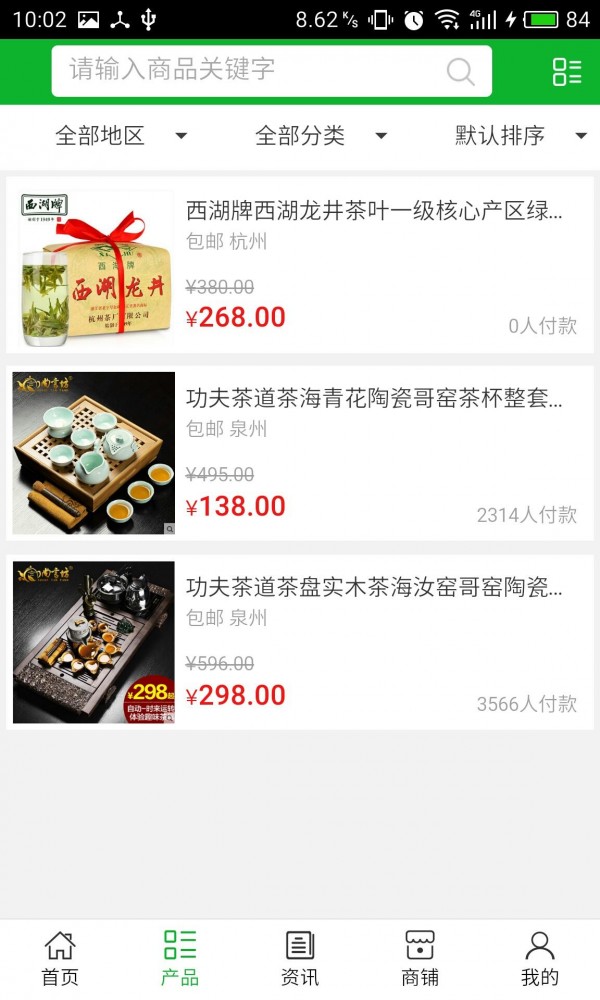Expand the 全部分类 category filter
The image size is (600, 1000).
320,136
